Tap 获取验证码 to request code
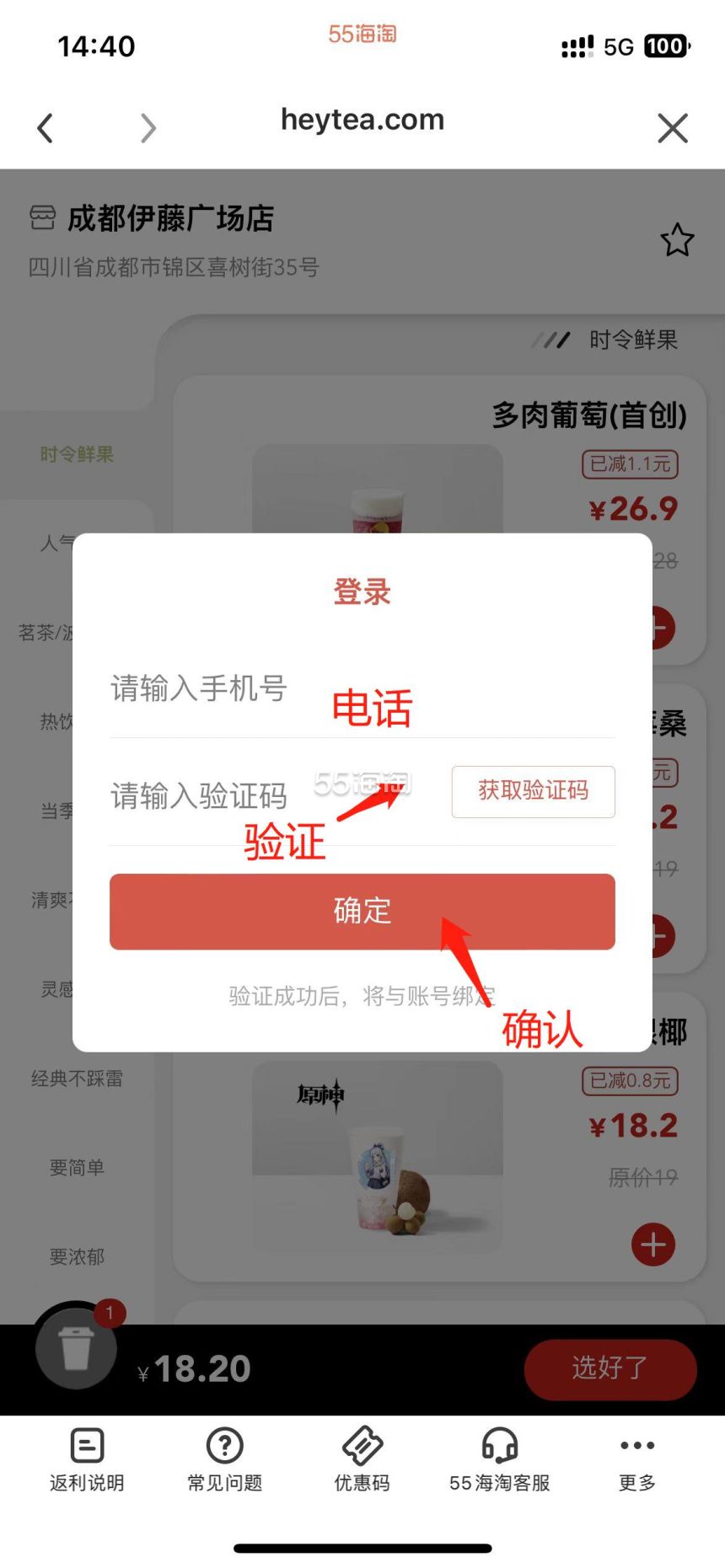This screenshot has height=1568, width=725. click(x=533, y=791)
